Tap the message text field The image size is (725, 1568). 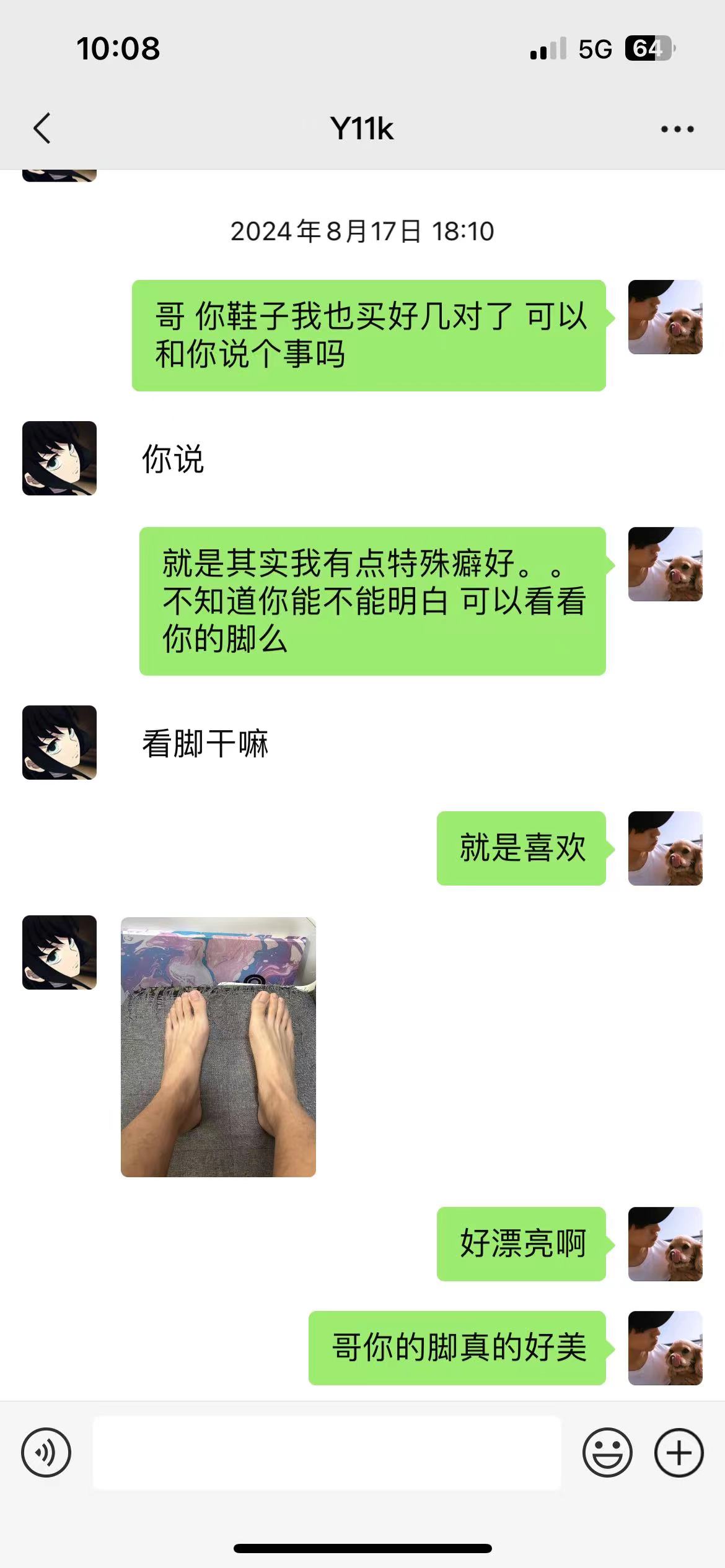click(327, 1453)
